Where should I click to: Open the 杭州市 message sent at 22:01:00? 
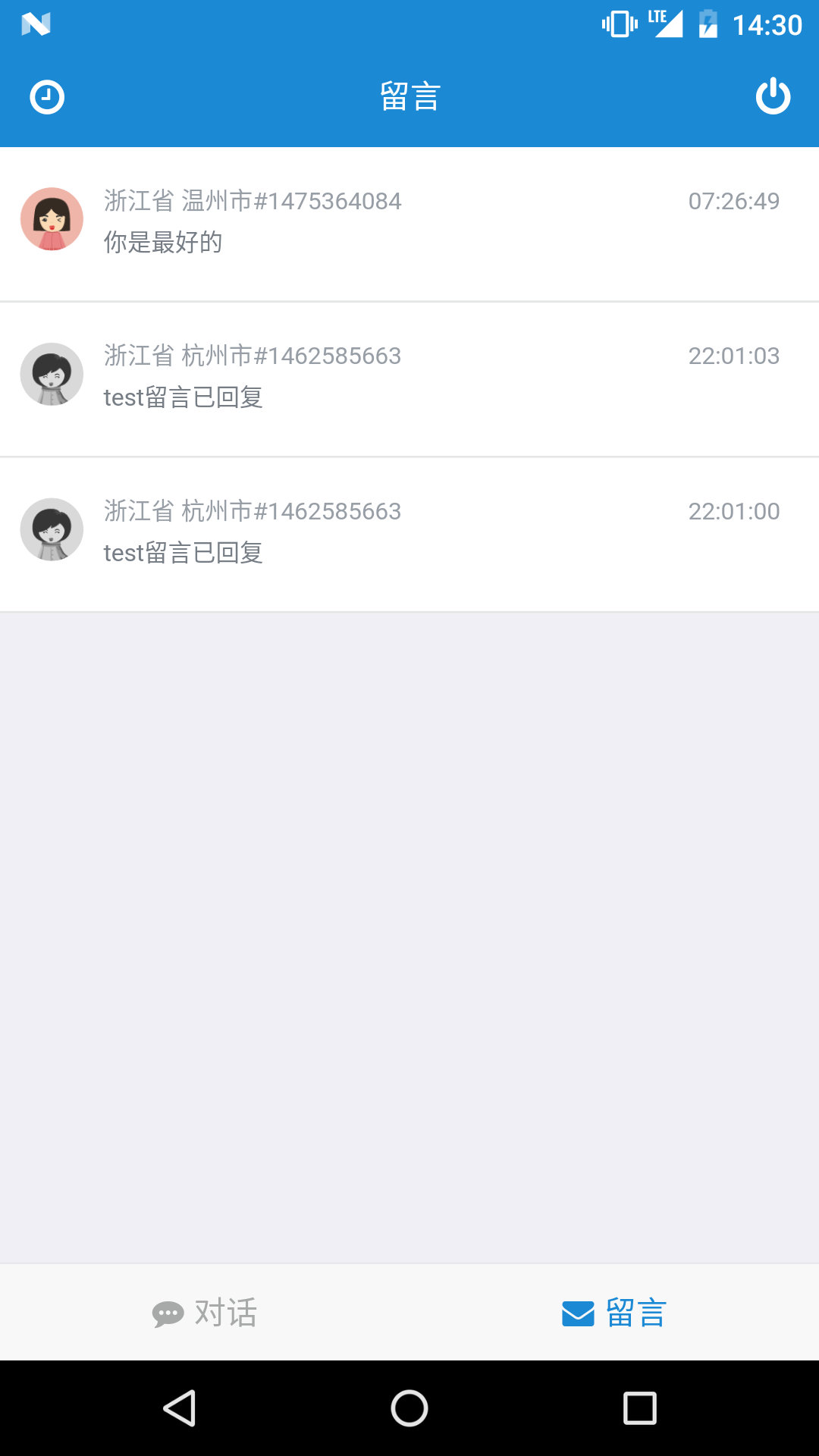409,534
